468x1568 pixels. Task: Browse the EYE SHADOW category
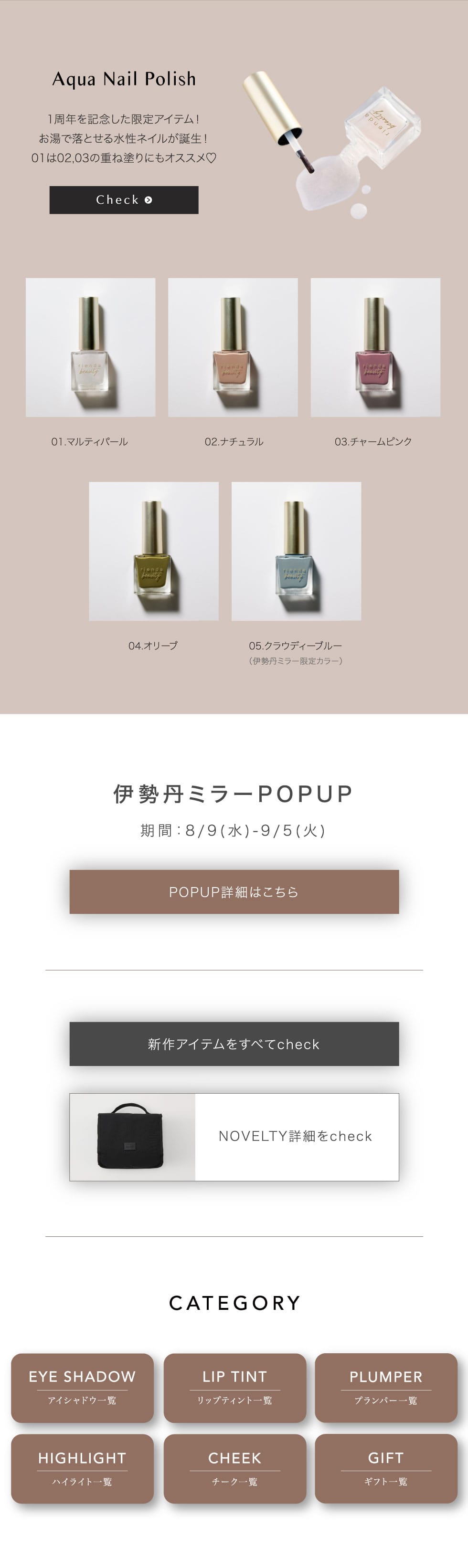[82, 1387]
